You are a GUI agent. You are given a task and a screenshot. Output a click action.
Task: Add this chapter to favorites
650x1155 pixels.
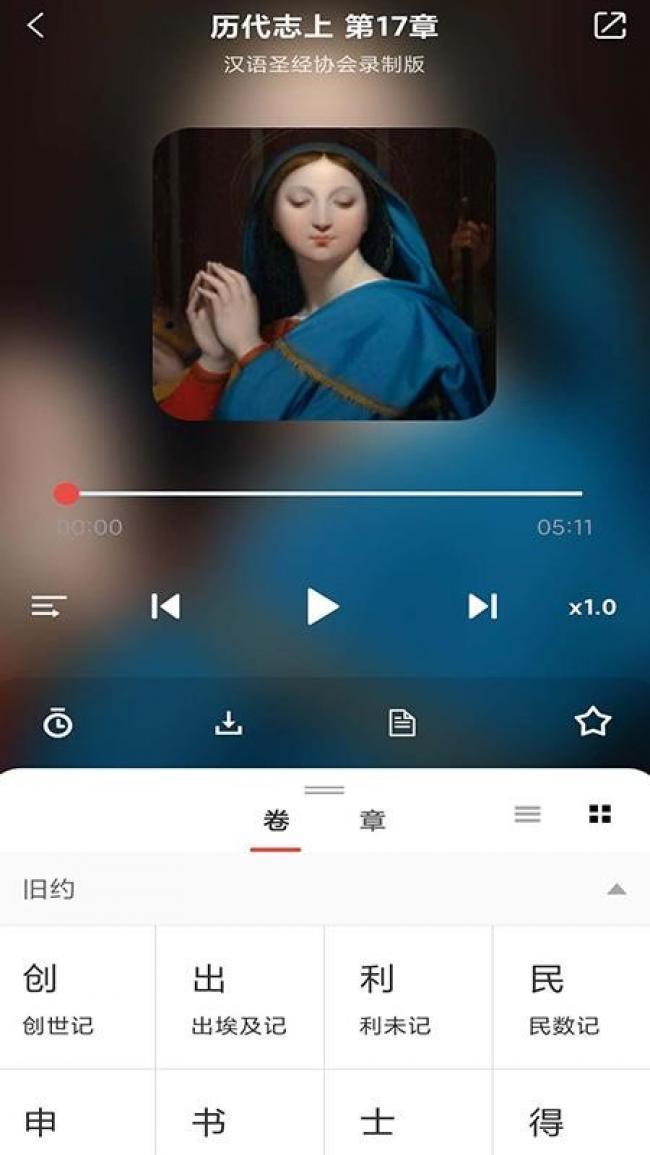pyautogui.click(x=592, y=721)
